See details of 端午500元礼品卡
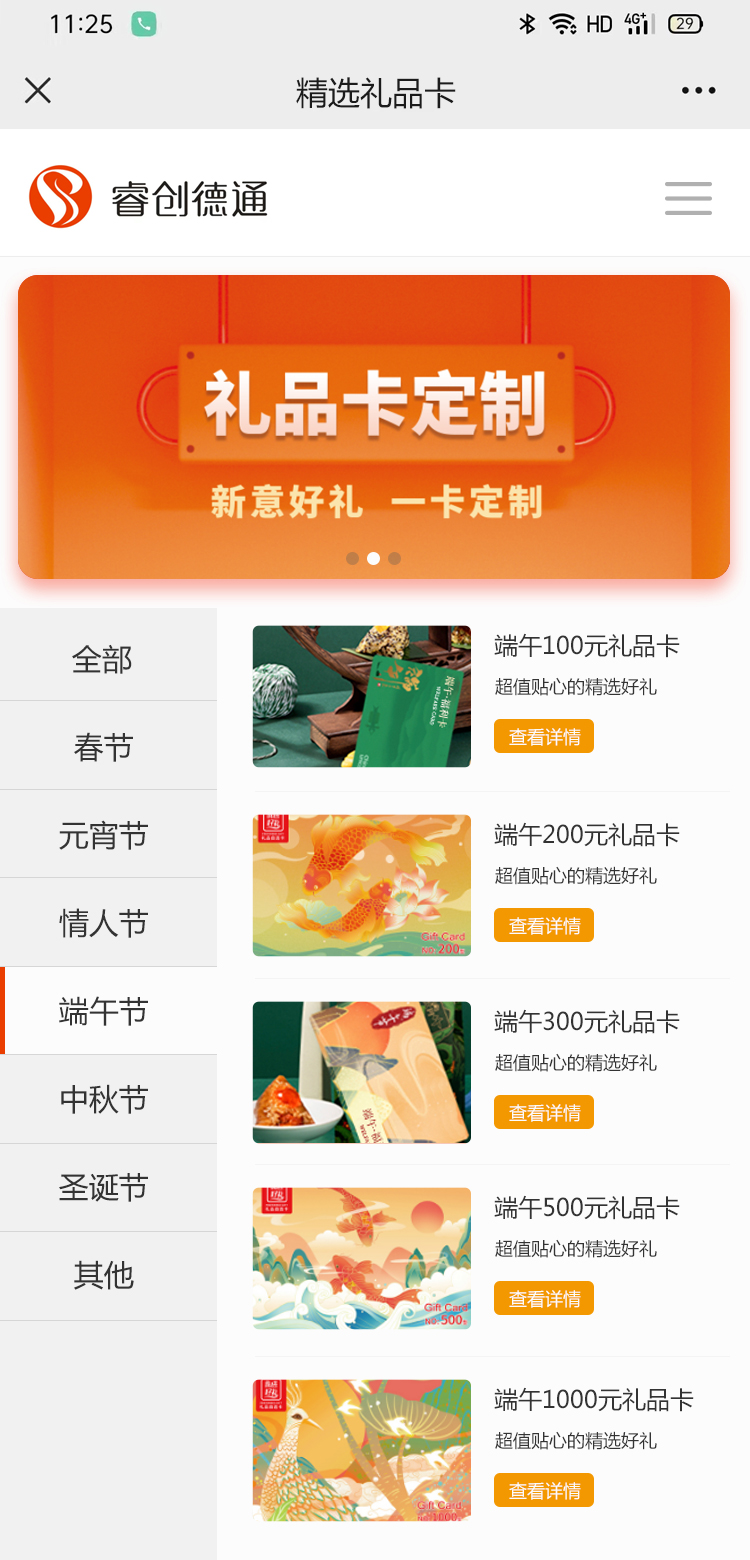 click(x=544, y=1298)
